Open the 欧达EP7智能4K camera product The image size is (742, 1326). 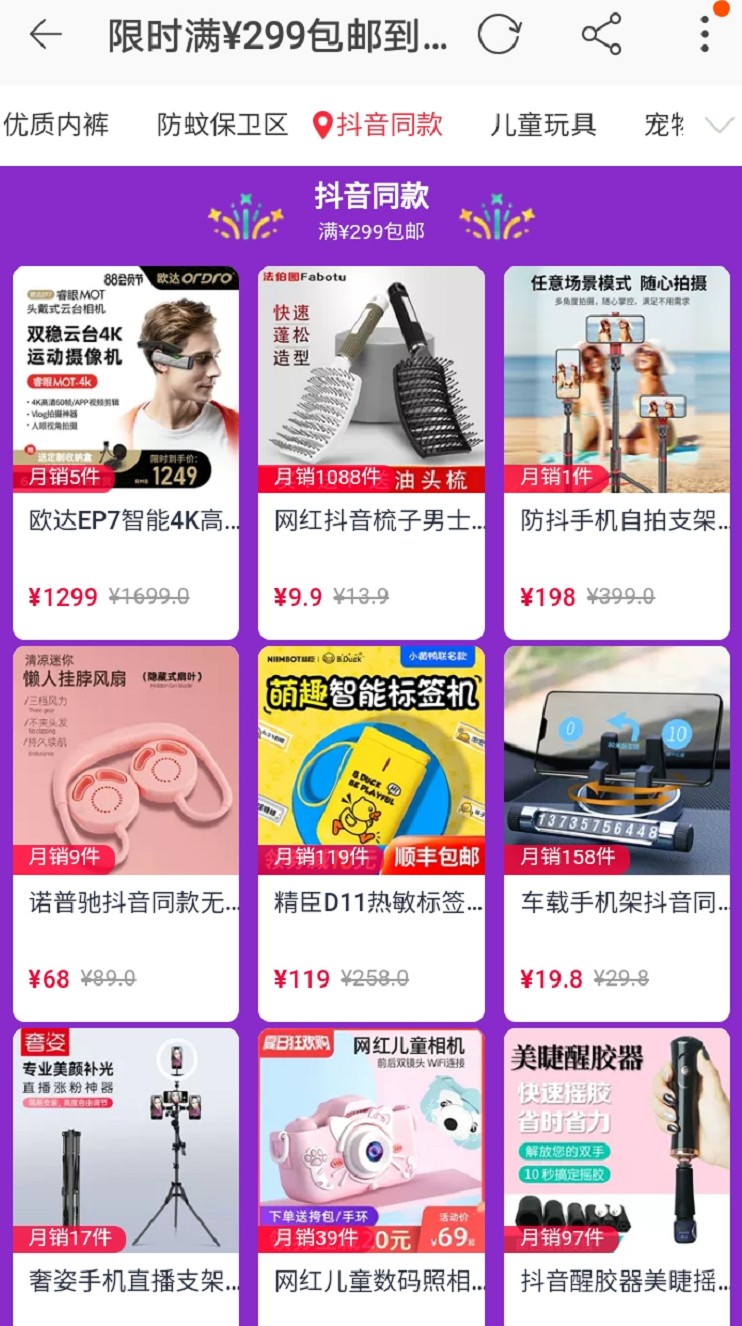click(x=126, y=452)
